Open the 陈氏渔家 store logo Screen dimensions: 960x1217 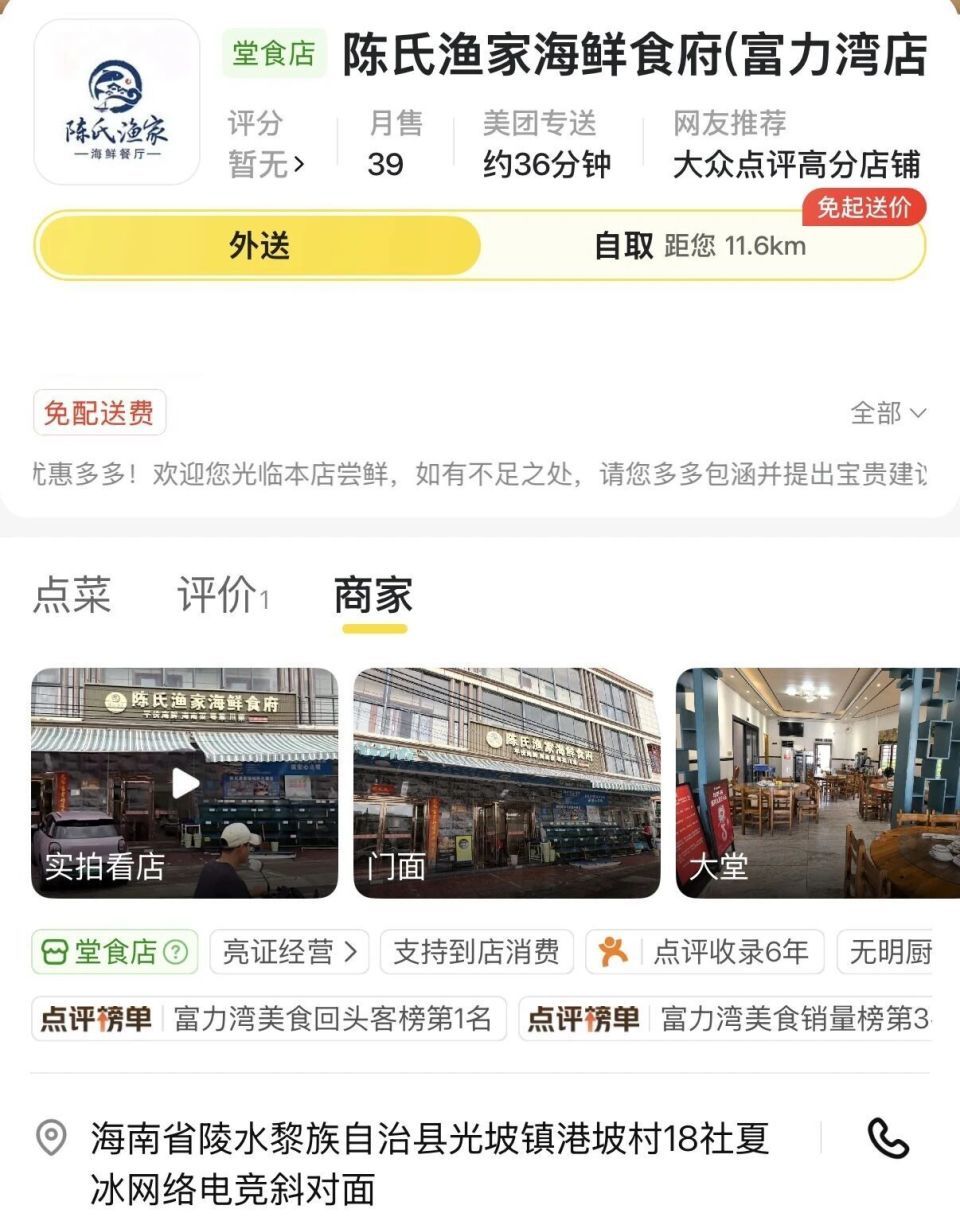click(117, 102)
